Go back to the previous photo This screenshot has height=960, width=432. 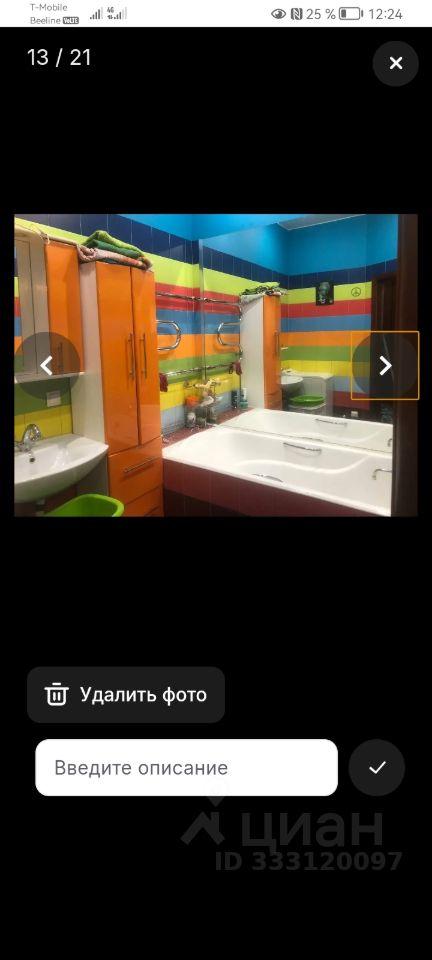tap(47, 366)
